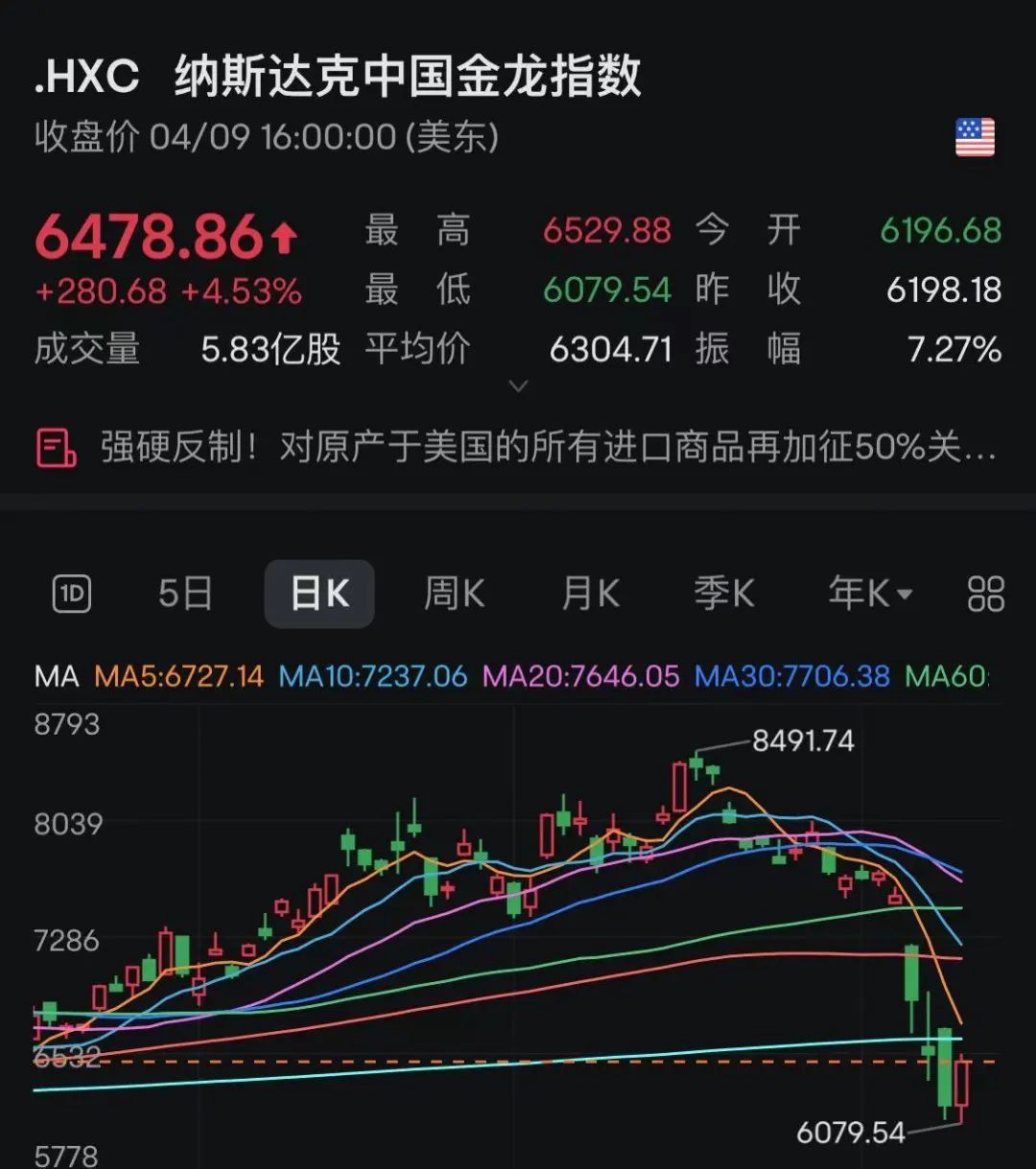Click the 6079.54 low annotation

tap(852, 1134)
